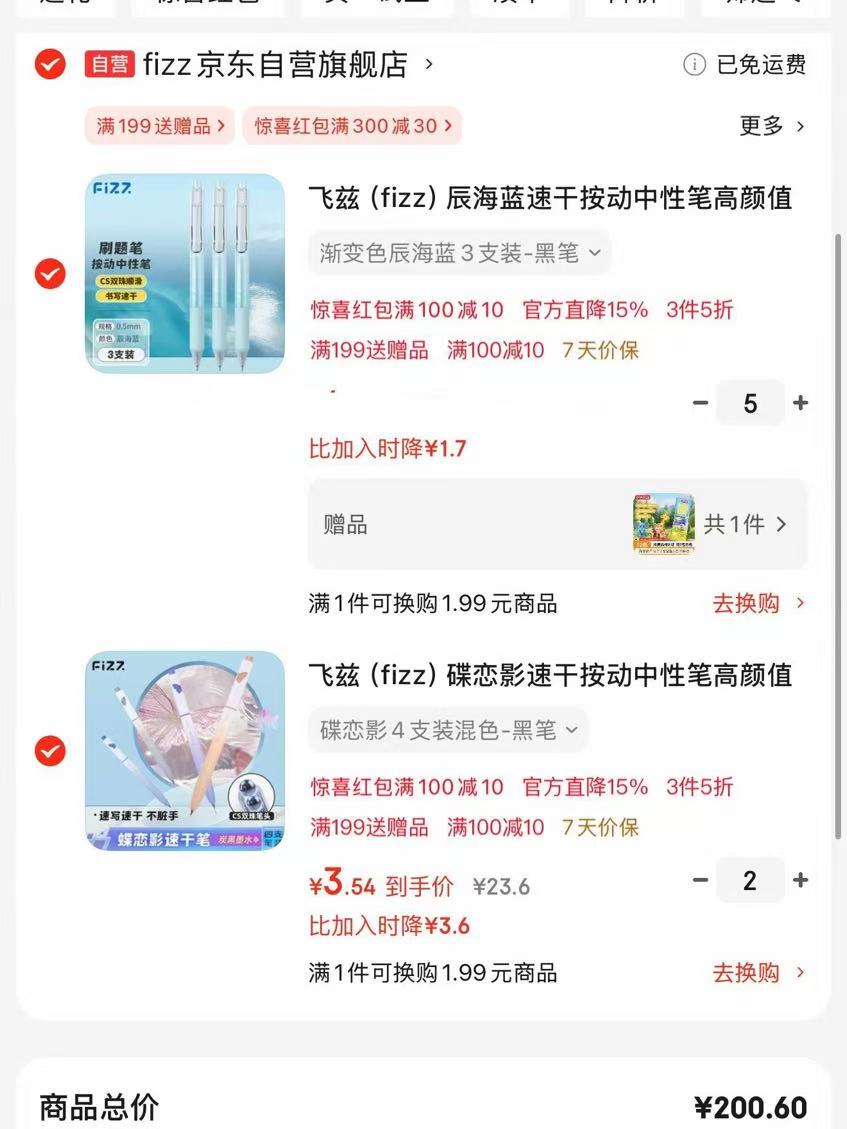
Task: Open the 碟恋影4支装混色-黑笔 variant dropdown
Action: tap(447, 730)
